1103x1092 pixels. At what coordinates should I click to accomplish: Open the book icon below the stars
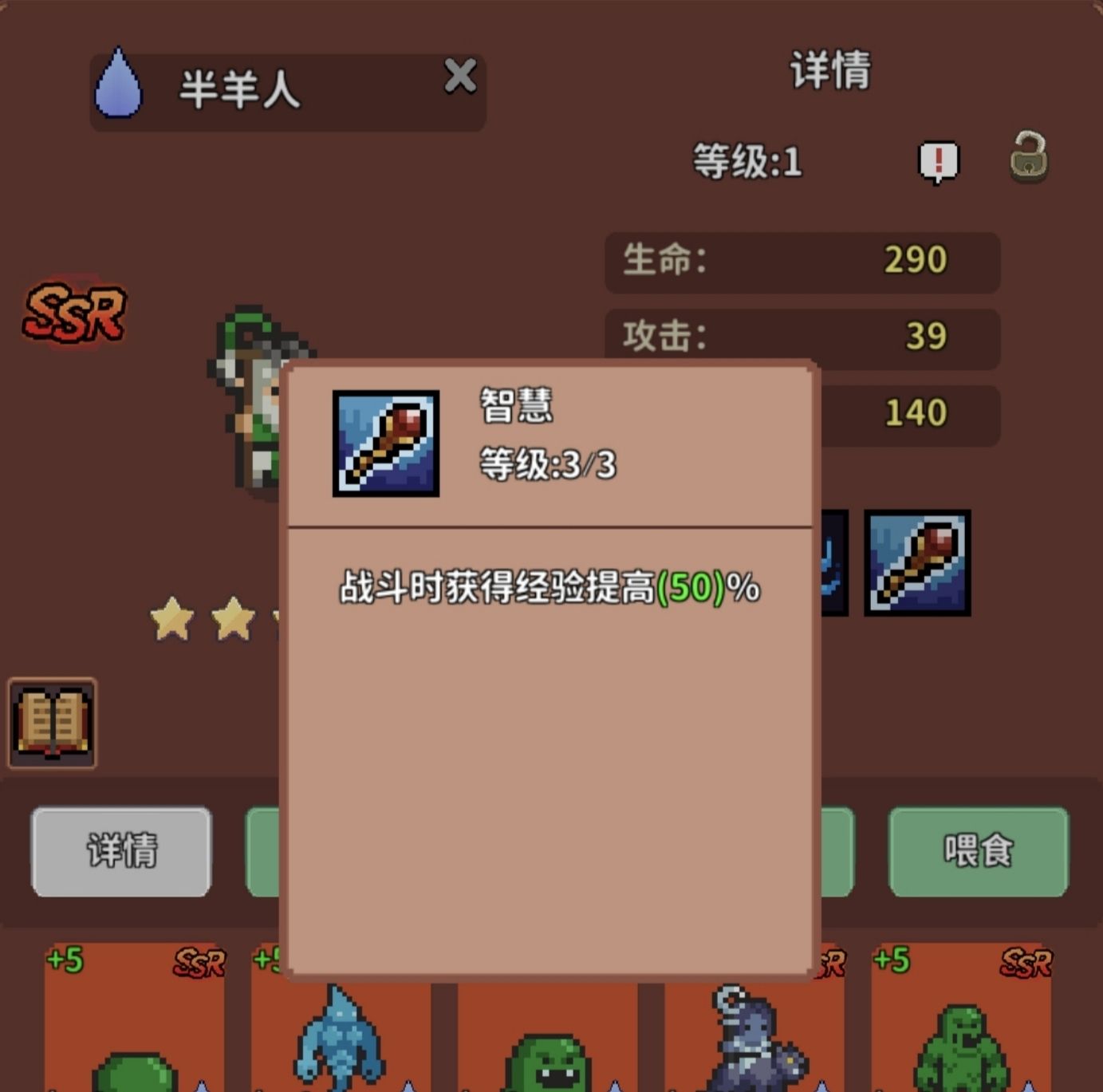coord(53,723)
